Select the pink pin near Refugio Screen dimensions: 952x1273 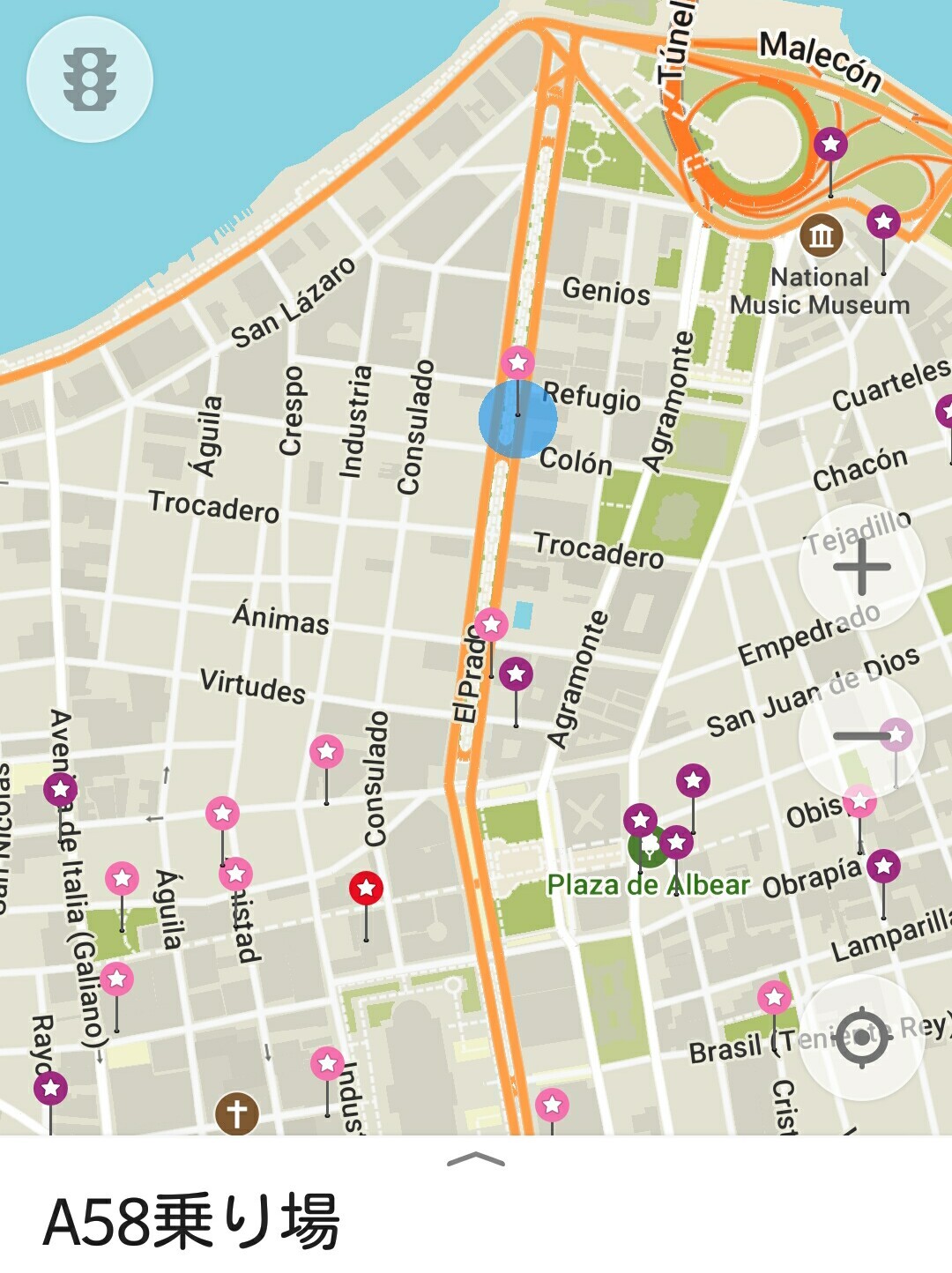[x=517, y=362]
